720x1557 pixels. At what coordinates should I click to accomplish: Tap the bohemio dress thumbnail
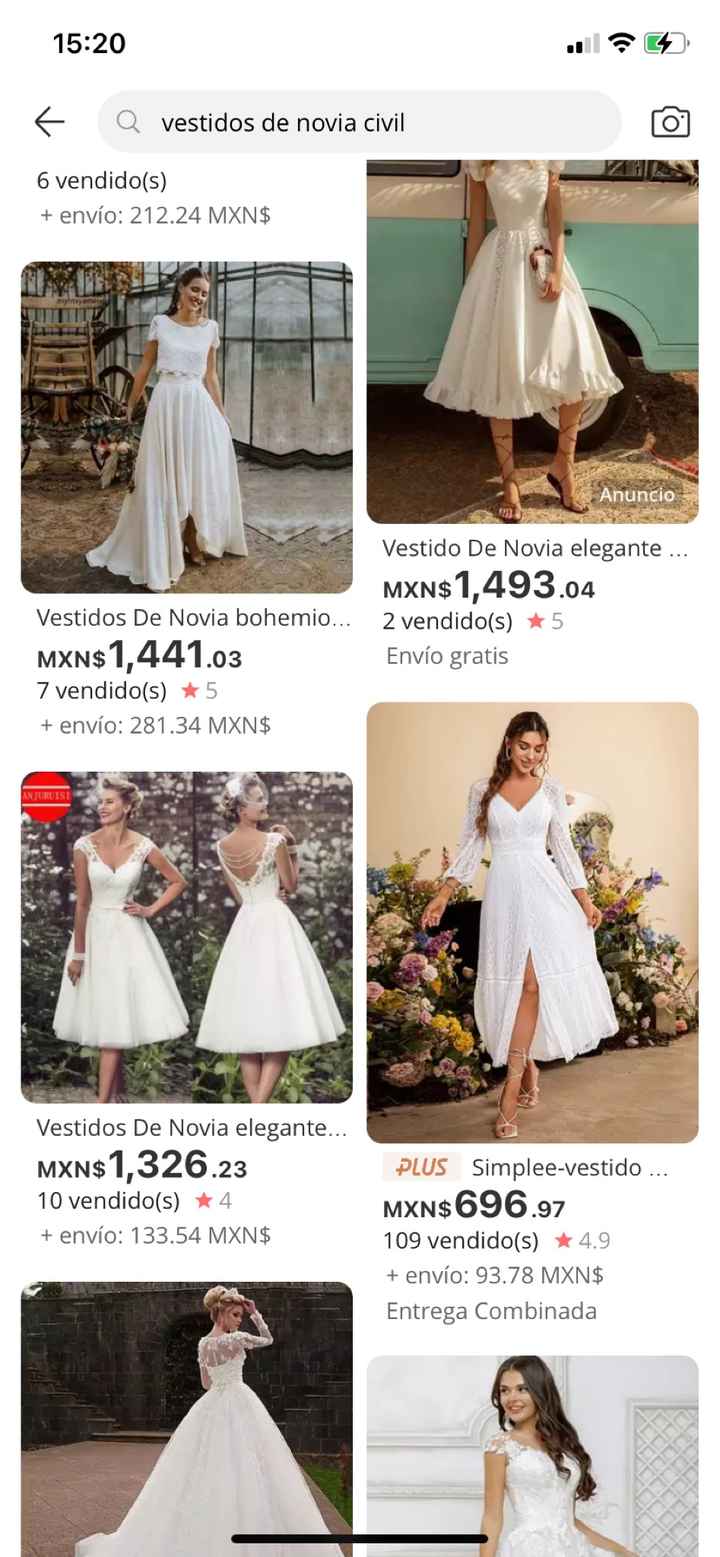(x=186, y=426)
